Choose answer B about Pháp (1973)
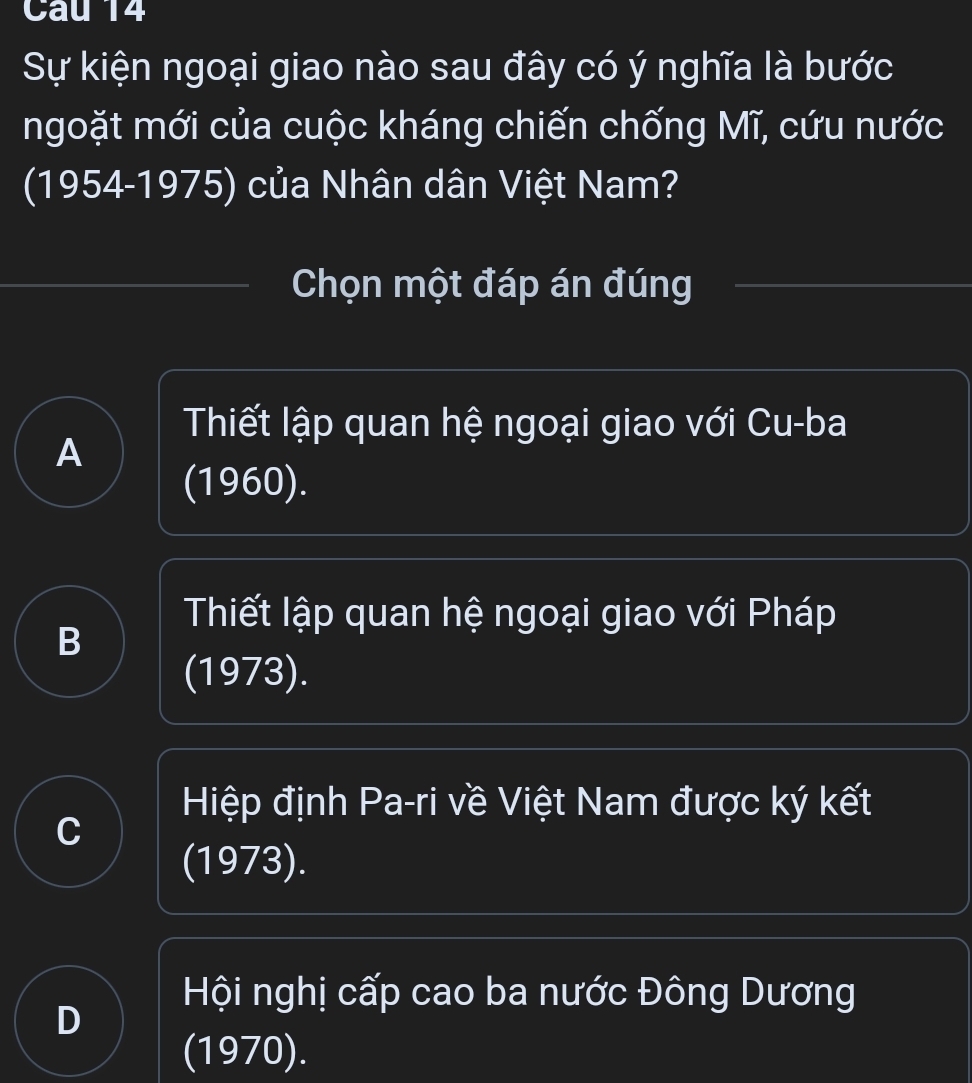This screenshot has height=1083, width=972. [70, 642]
